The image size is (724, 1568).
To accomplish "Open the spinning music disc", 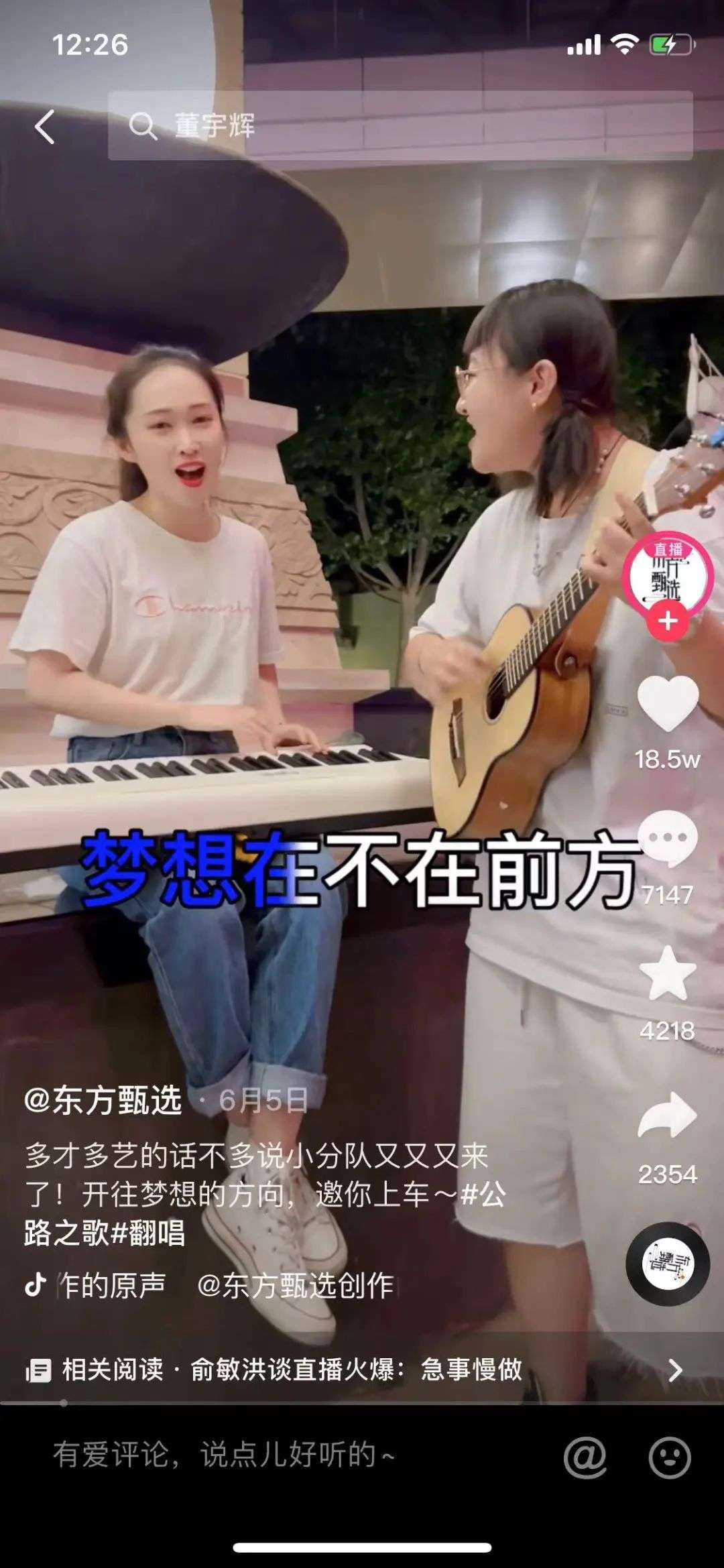I will [x=668, y=1264].
